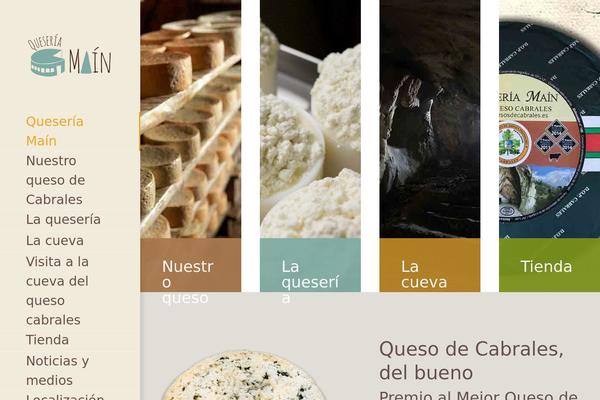Viewport: 600px width, 400px height.
Task: Open Noticias y medios page
Action: coord(57,370)
